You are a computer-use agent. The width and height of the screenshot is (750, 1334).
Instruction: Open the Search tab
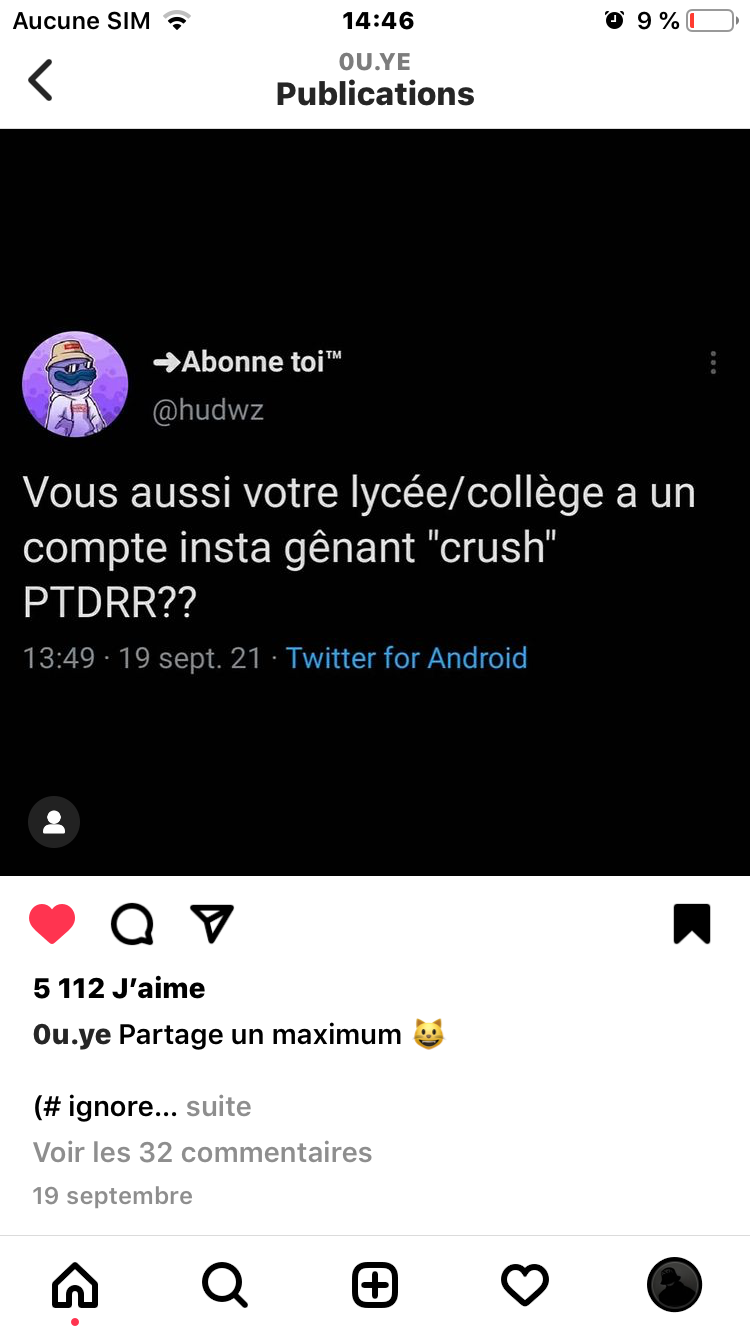225,1284
